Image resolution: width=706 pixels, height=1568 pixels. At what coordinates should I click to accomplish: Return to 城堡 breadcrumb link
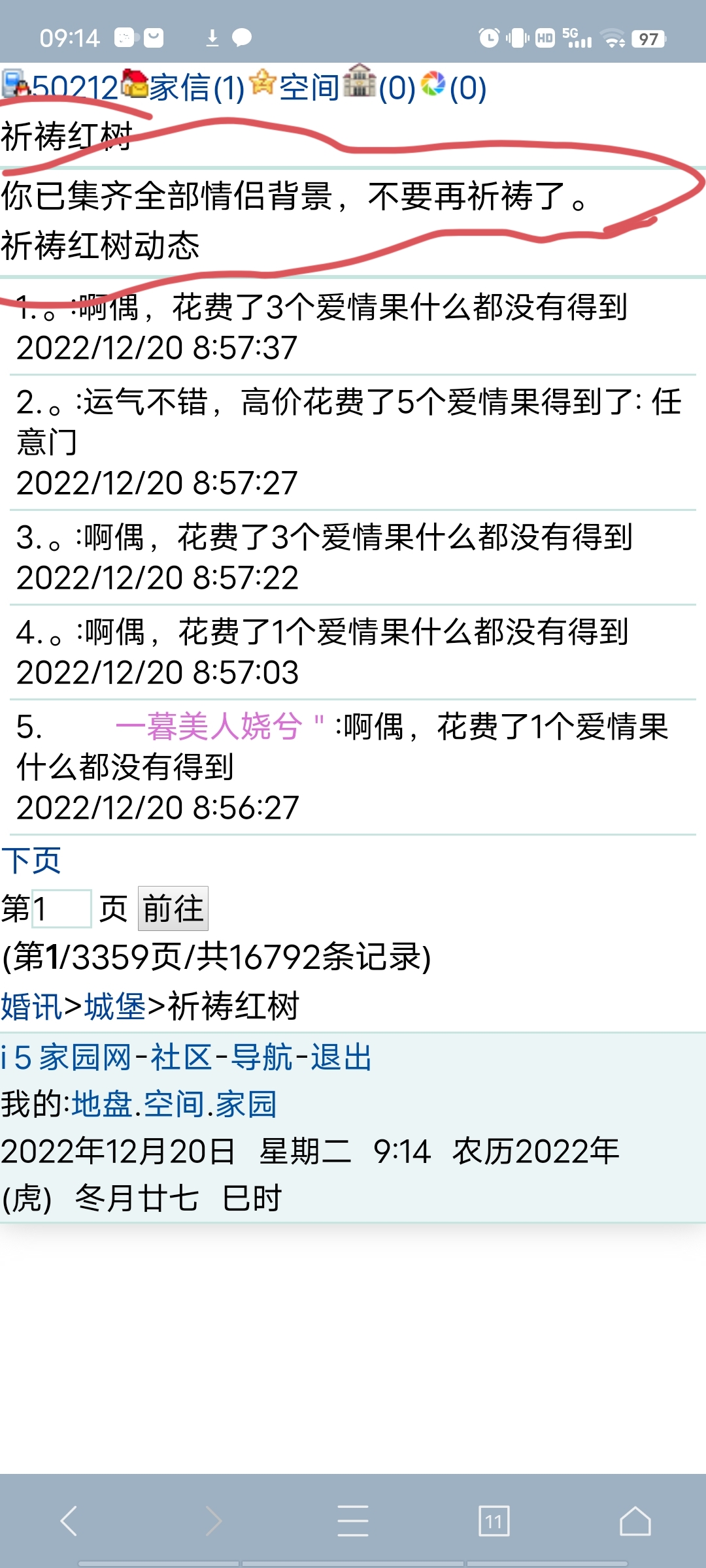point(115,1006)
